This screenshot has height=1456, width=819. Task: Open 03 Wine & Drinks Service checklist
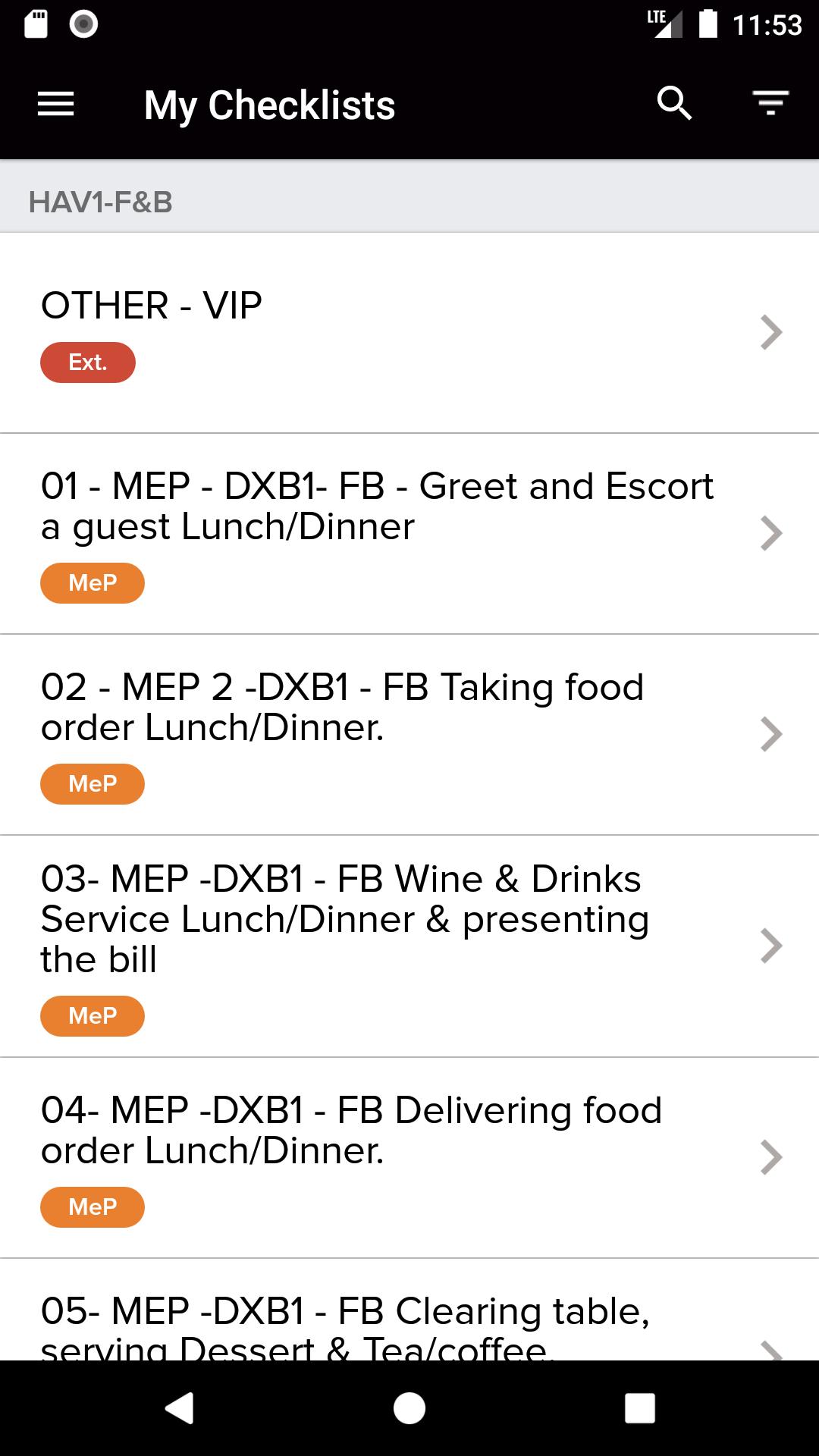(409, 946)
